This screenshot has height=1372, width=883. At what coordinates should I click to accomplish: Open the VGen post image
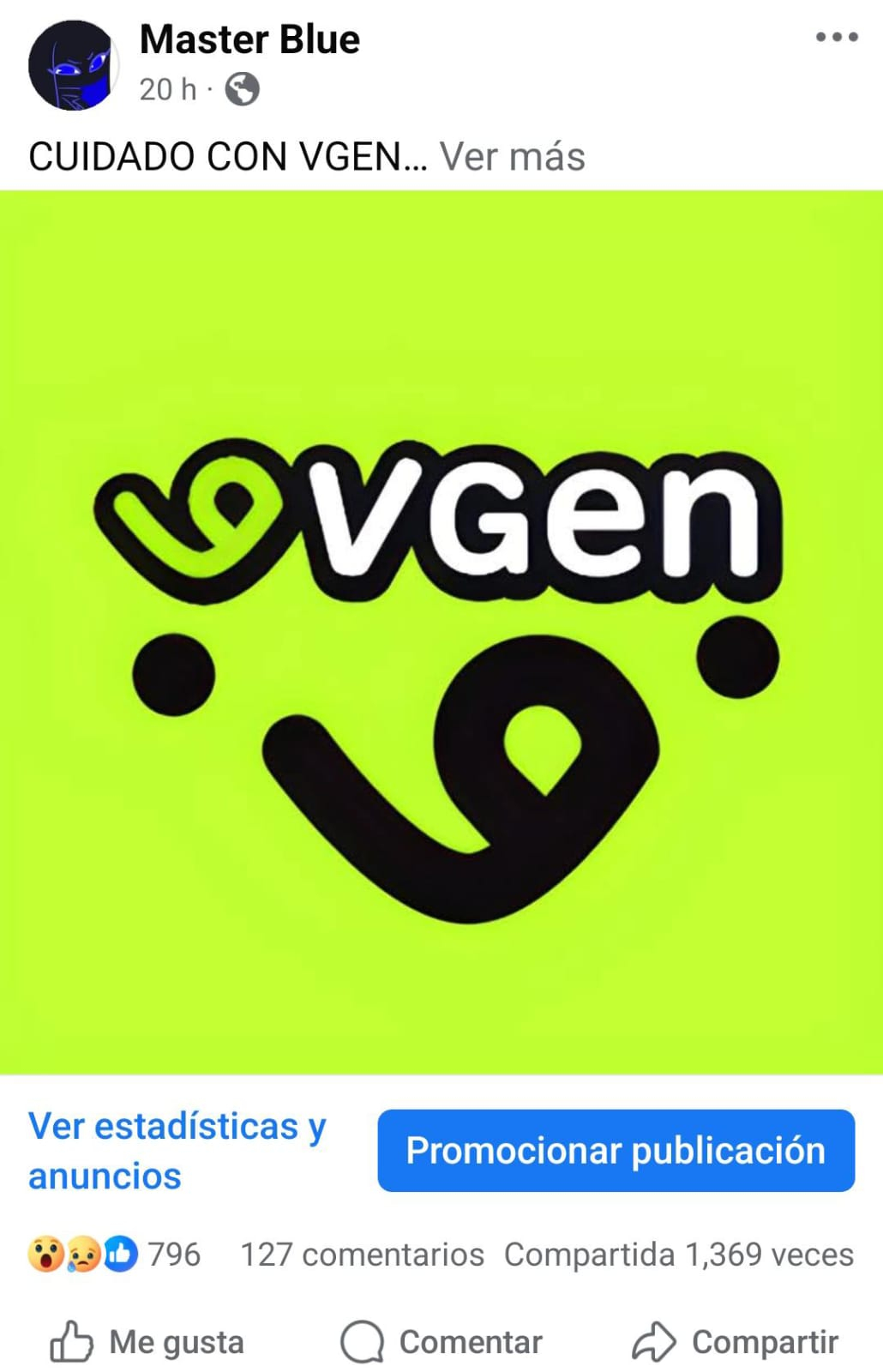click(x=441, y=632)
